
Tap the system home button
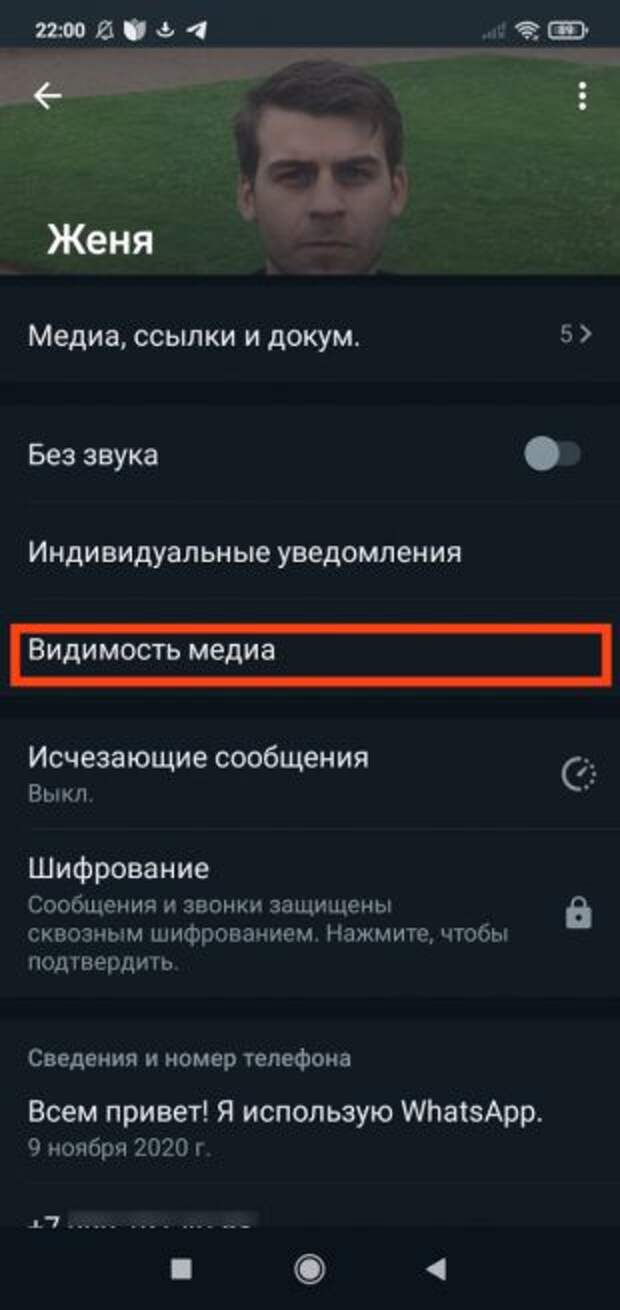(x=310, y=1269)
